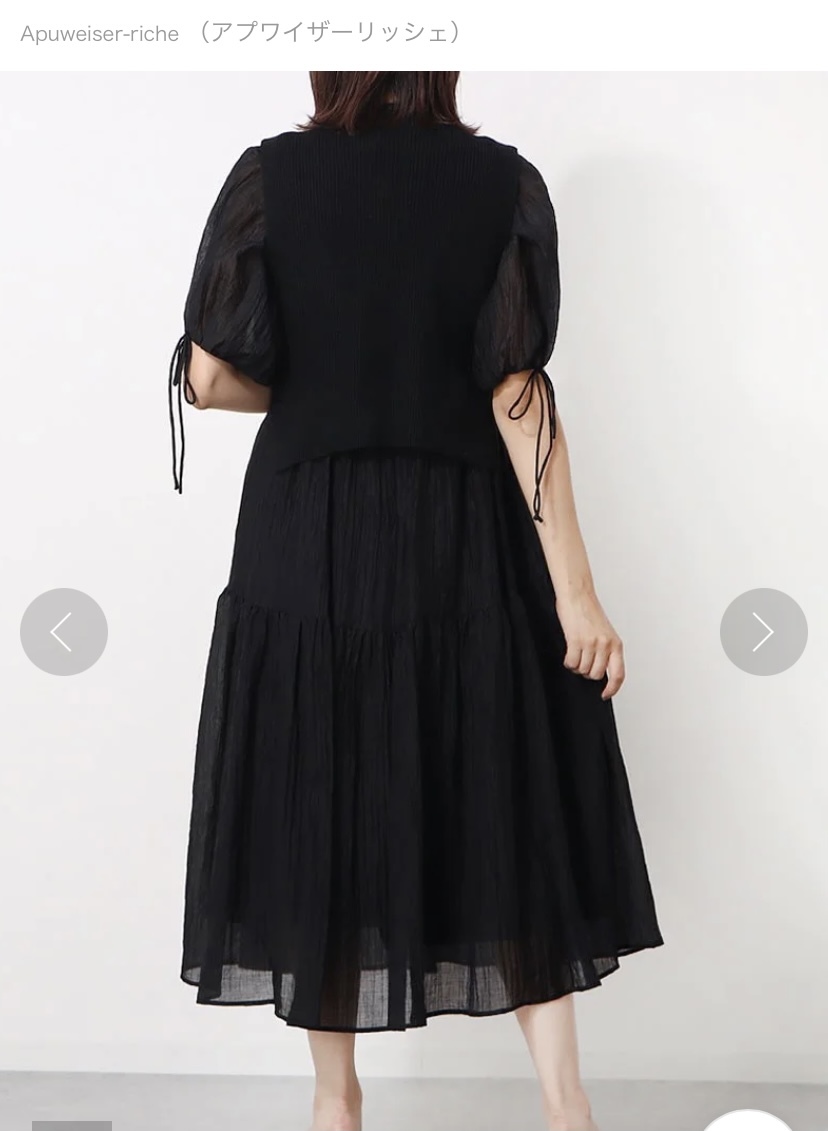Show the next product image
The height and width of the screenshot is (1131, 828).
(763, 632)
